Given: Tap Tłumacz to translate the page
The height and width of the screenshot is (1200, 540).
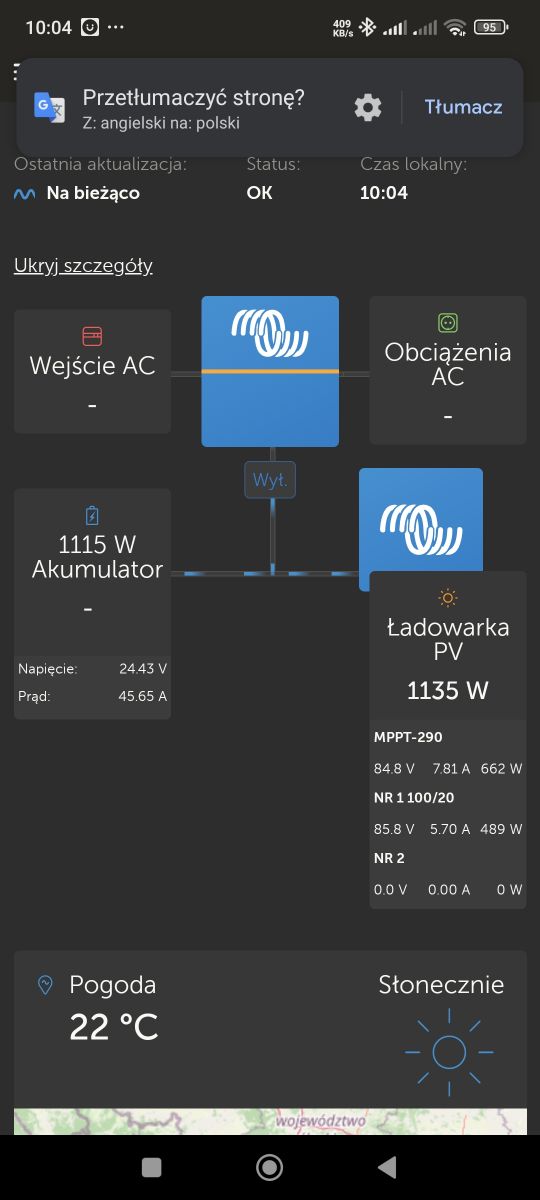Looking at the screenshot, I should (x=463, y=107).
